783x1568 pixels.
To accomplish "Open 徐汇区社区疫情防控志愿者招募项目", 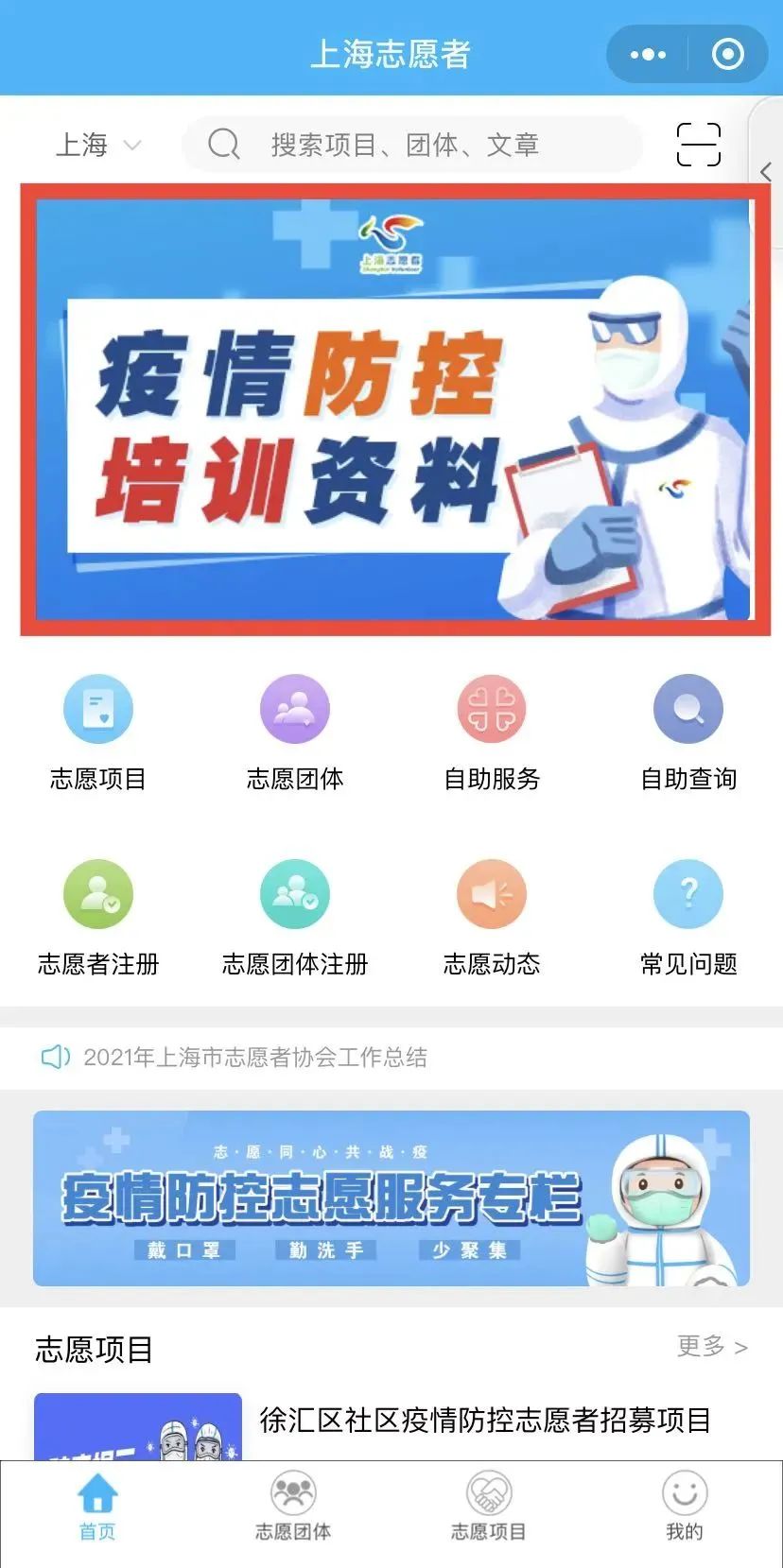I will click(485, 1420).
